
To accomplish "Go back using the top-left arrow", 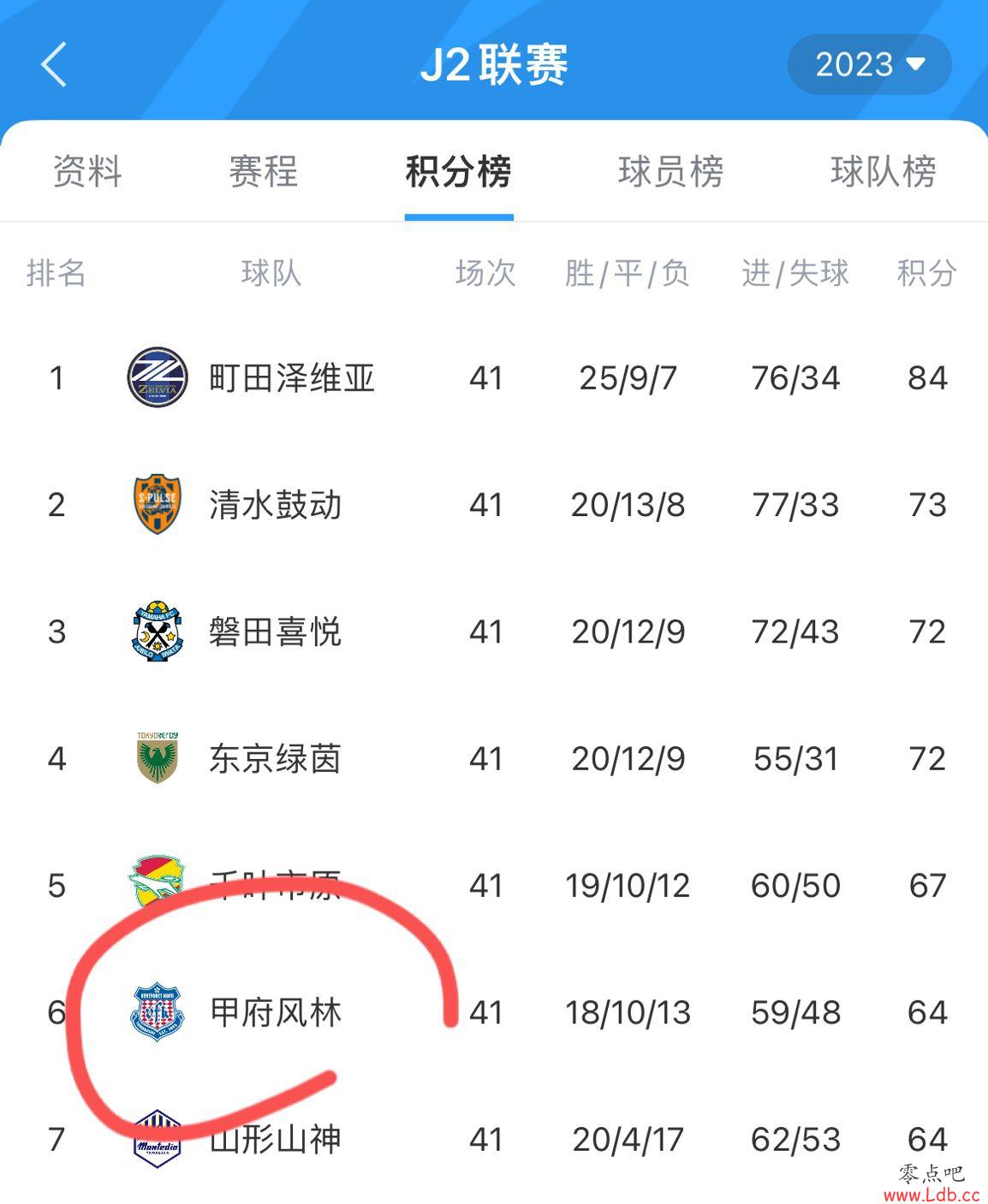I will tap(53, 65).
